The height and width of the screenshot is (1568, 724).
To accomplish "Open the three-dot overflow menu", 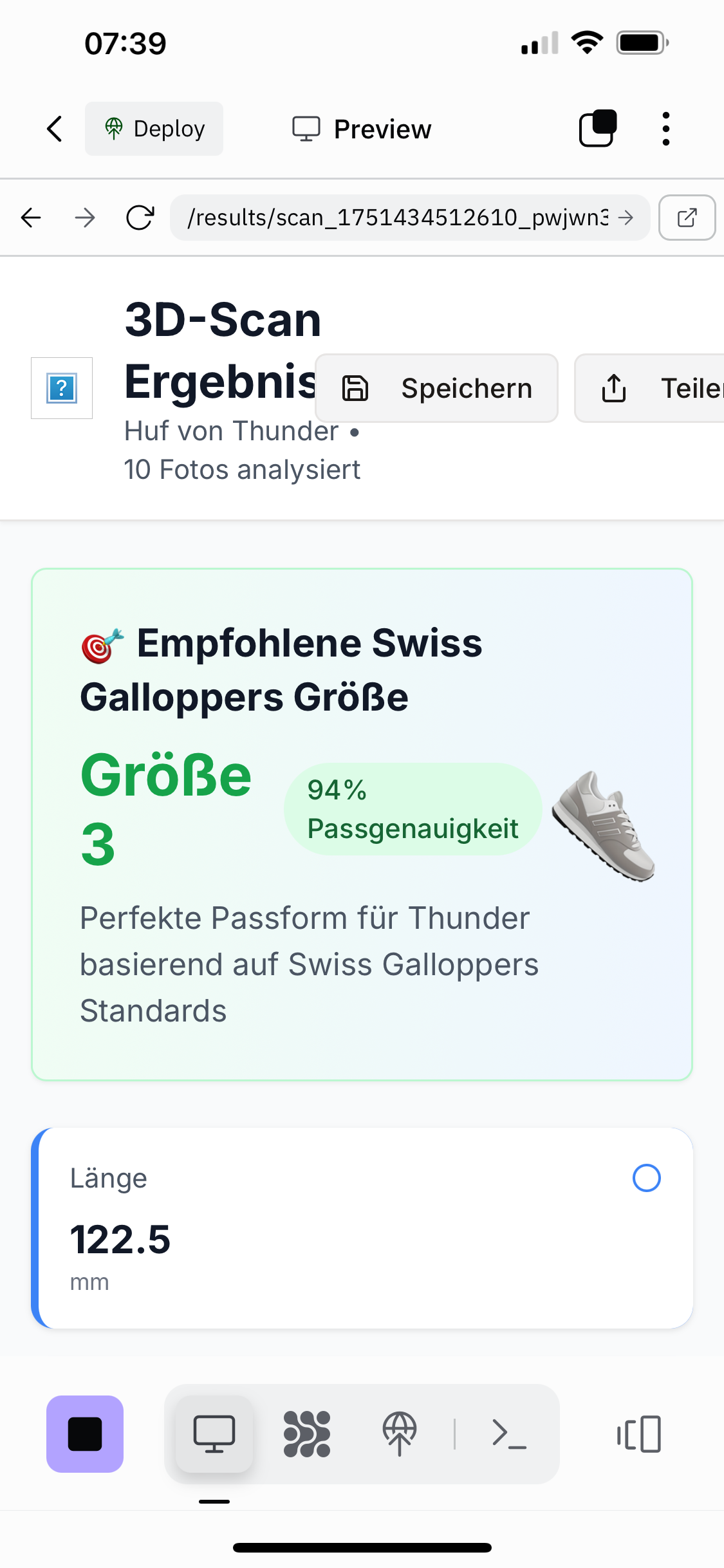I will [x=665, y=129].
